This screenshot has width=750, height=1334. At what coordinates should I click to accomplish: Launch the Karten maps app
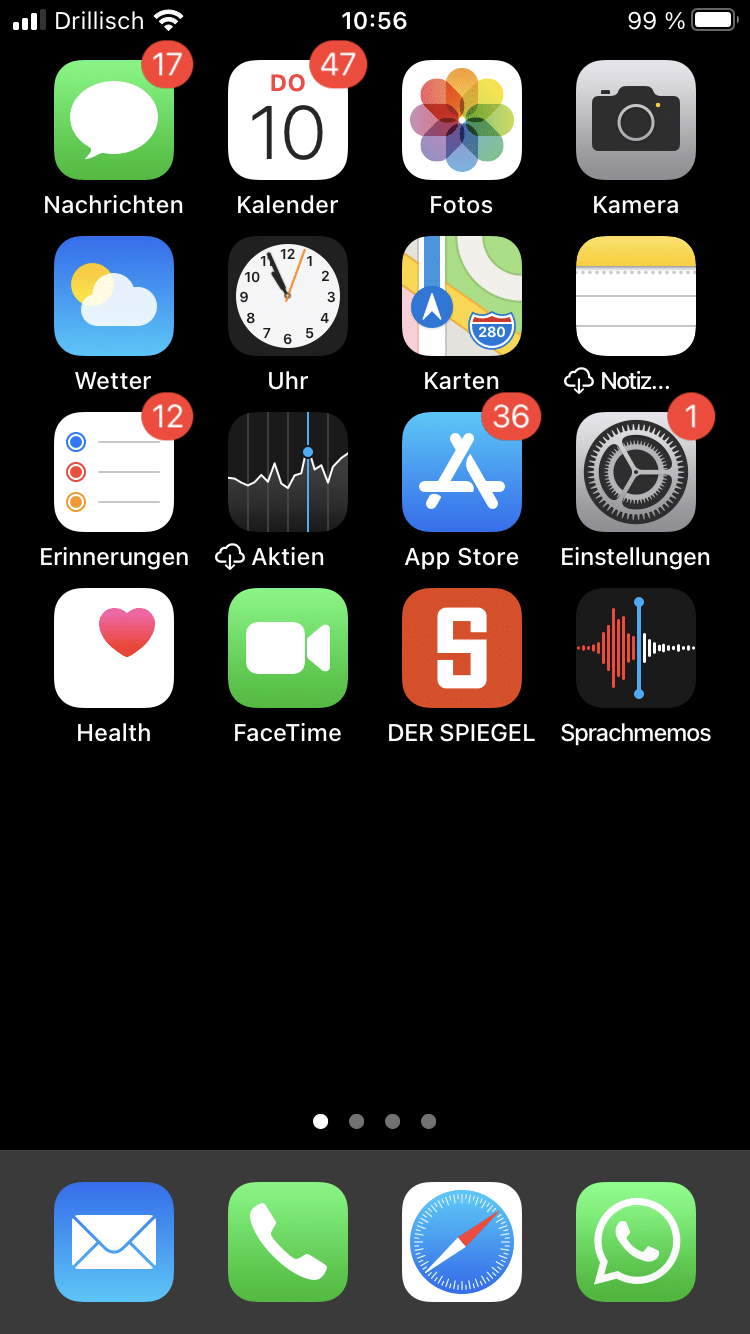(x=462, y=296)
